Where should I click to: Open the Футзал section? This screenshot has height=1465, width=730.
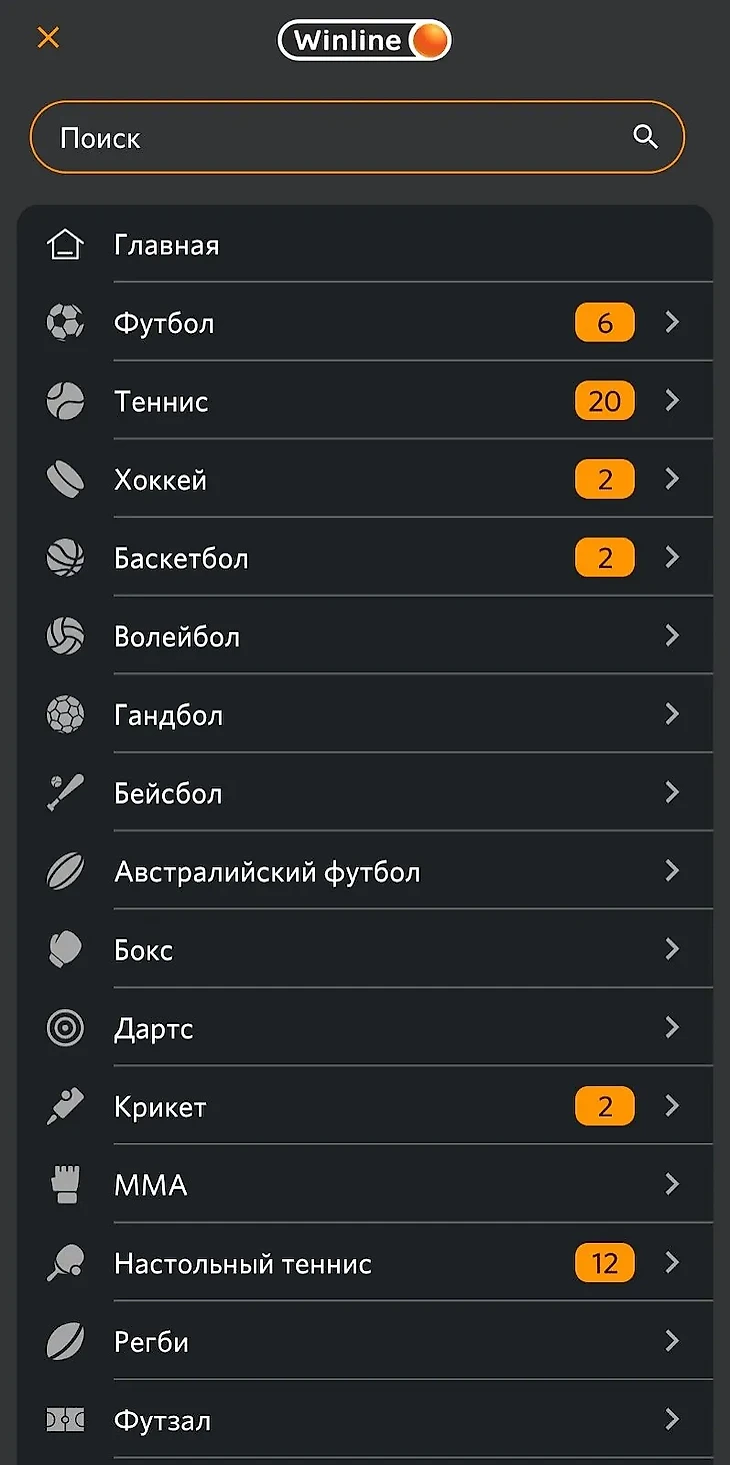pyautogui.click(x=163, y=1420)
